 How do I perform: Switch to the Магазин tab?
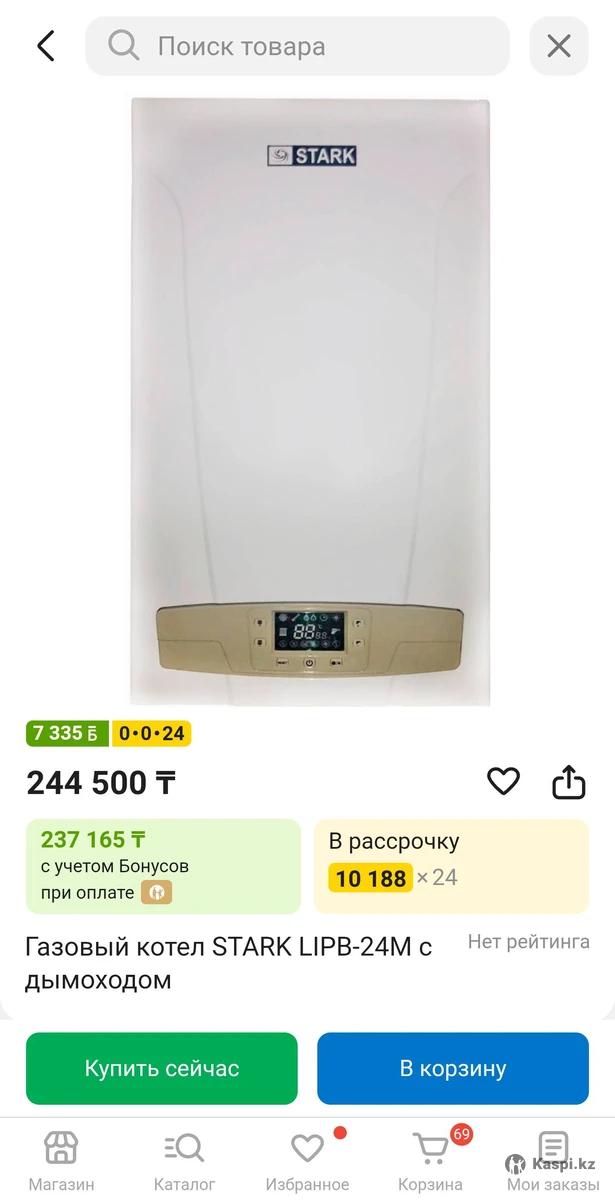(x=61, y=1160)
